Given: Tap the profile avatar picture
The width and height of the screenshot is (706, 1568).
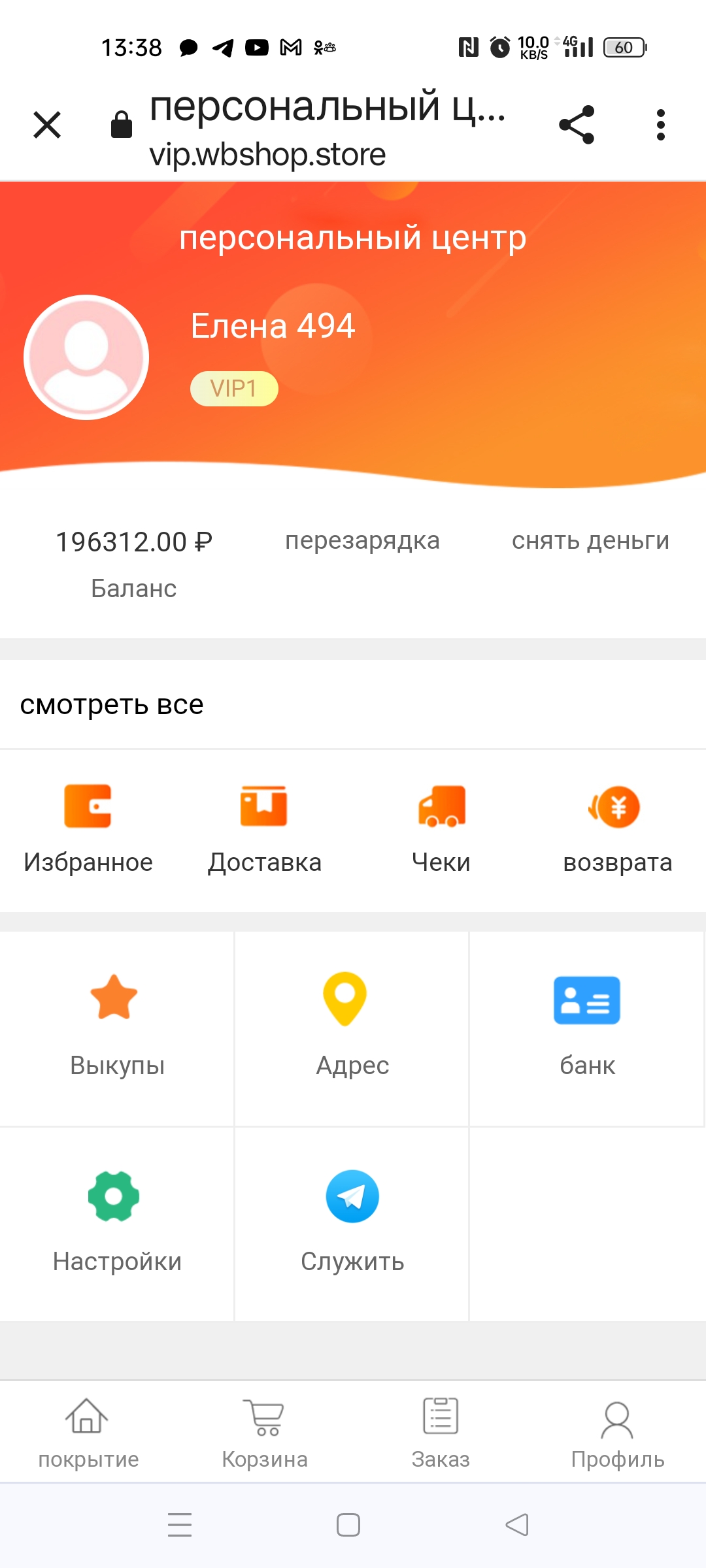Looking at the screenshot, I should pos(86,357).
